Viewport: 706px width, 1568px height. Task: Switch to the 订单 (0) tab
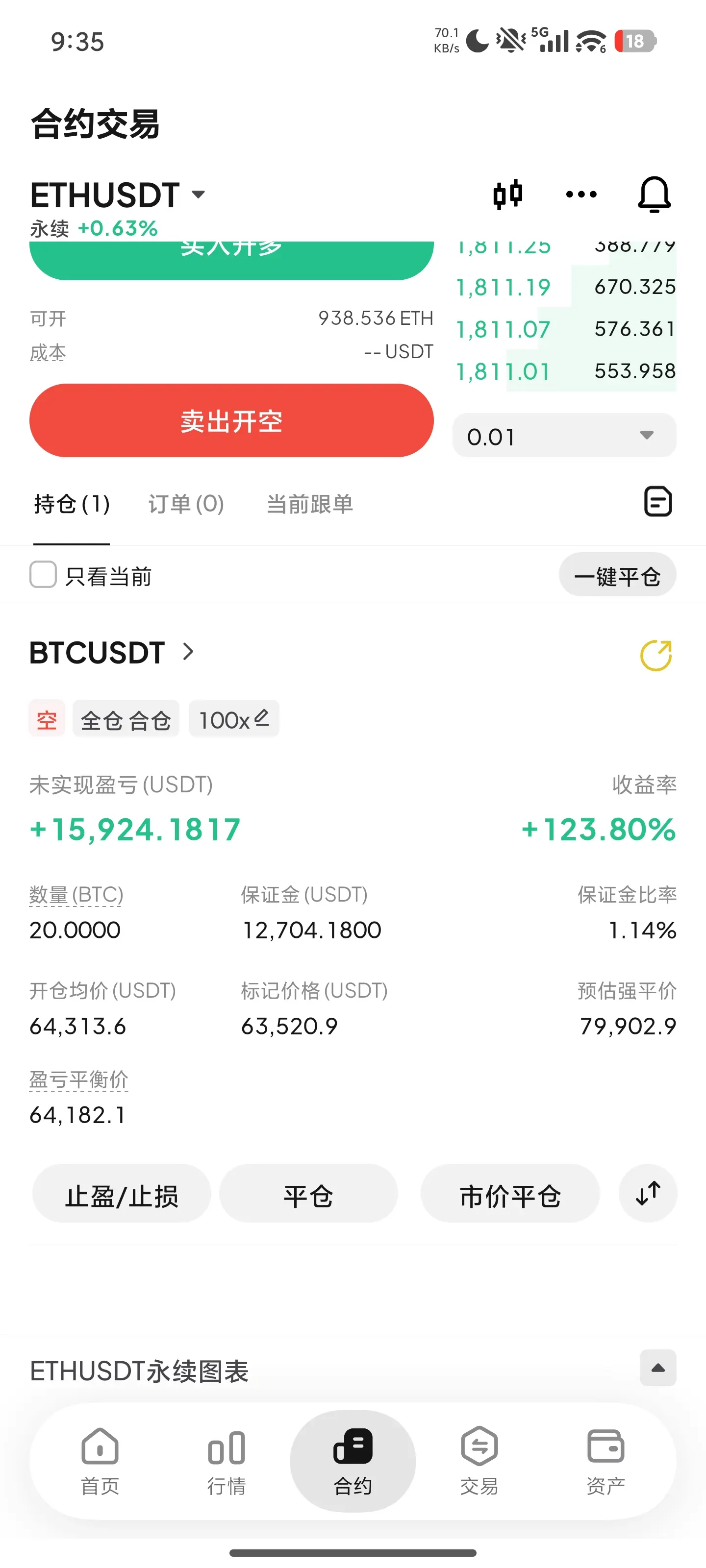[x=186, y=504]
